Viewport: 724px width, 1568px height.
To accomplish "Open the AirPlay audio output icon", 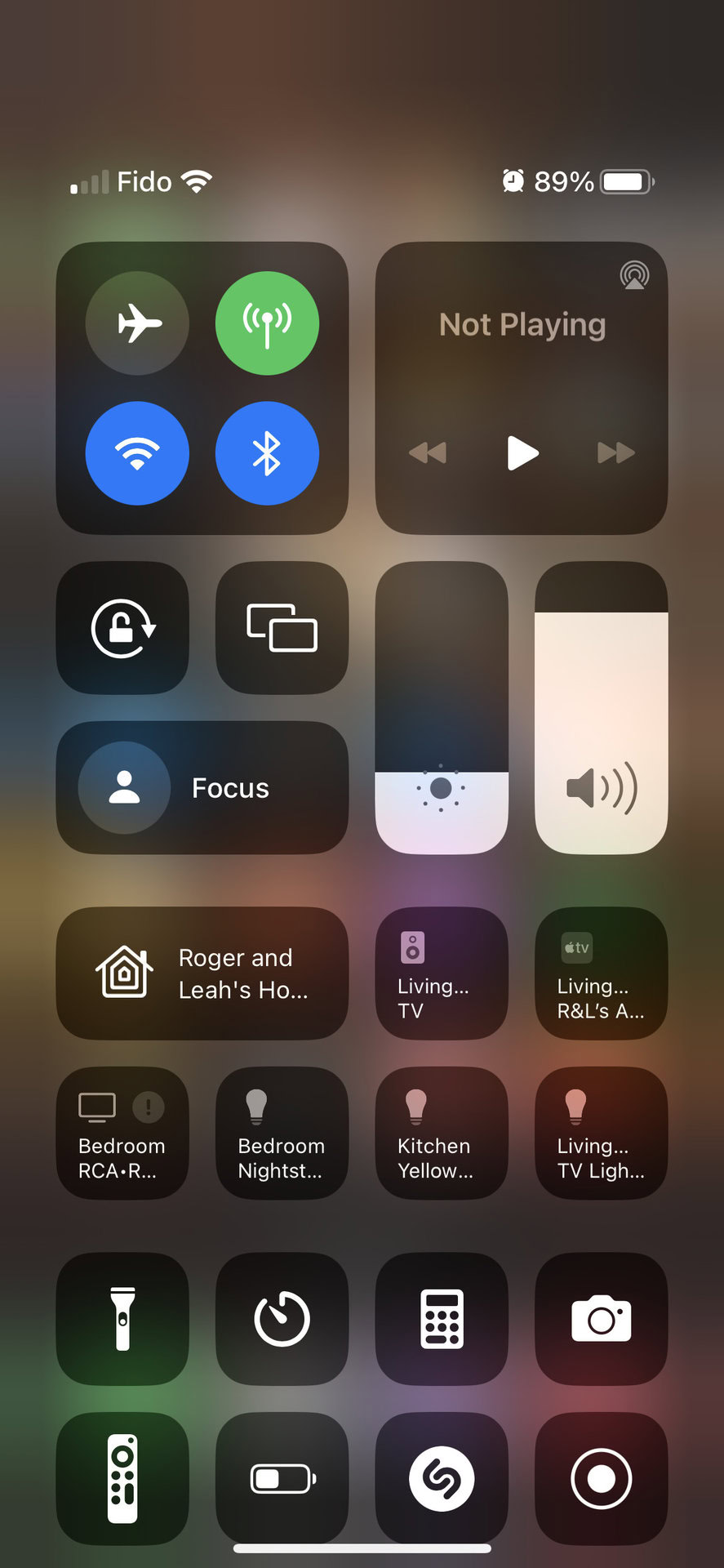I will point(634,275).
